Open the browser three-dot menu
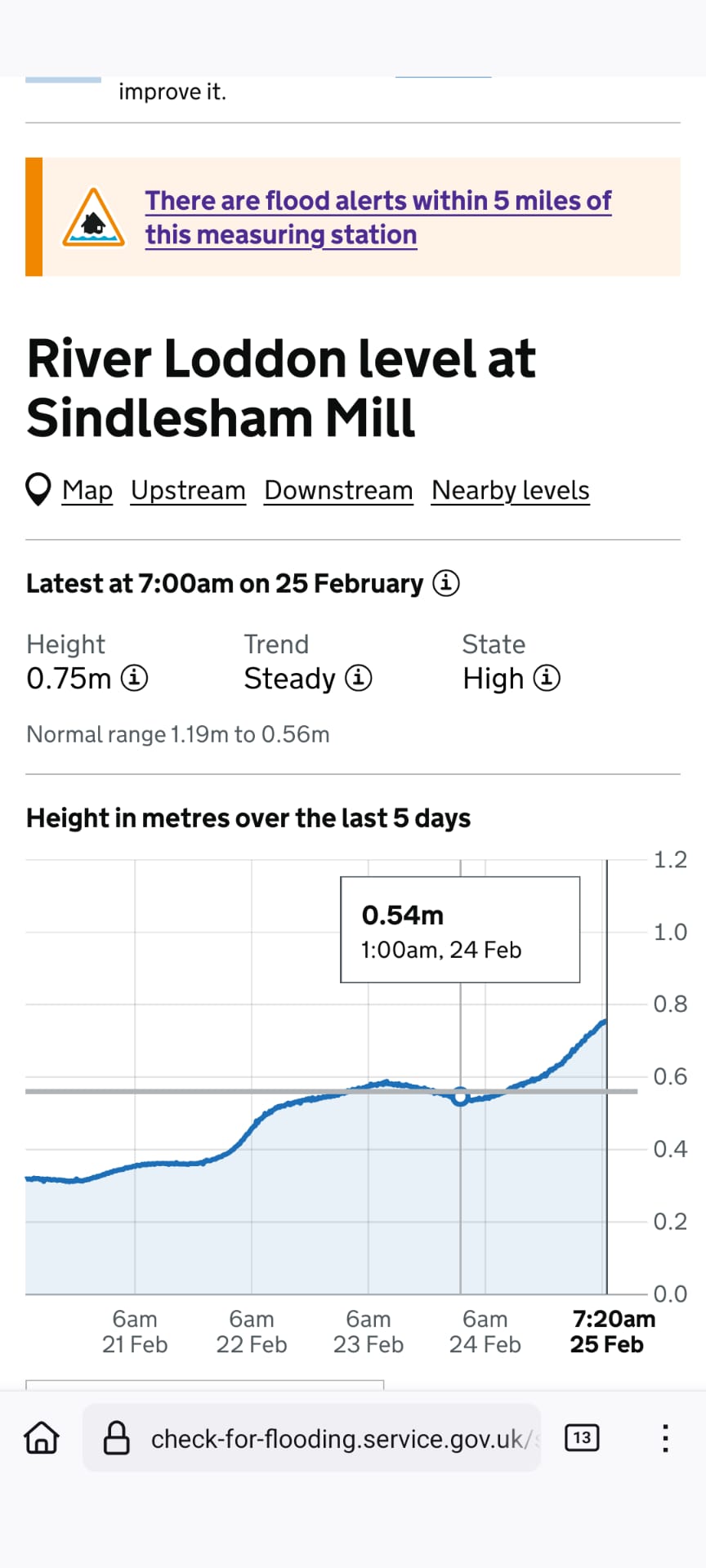Screen dimensions: 706x1568 [x=665, y=1437]
